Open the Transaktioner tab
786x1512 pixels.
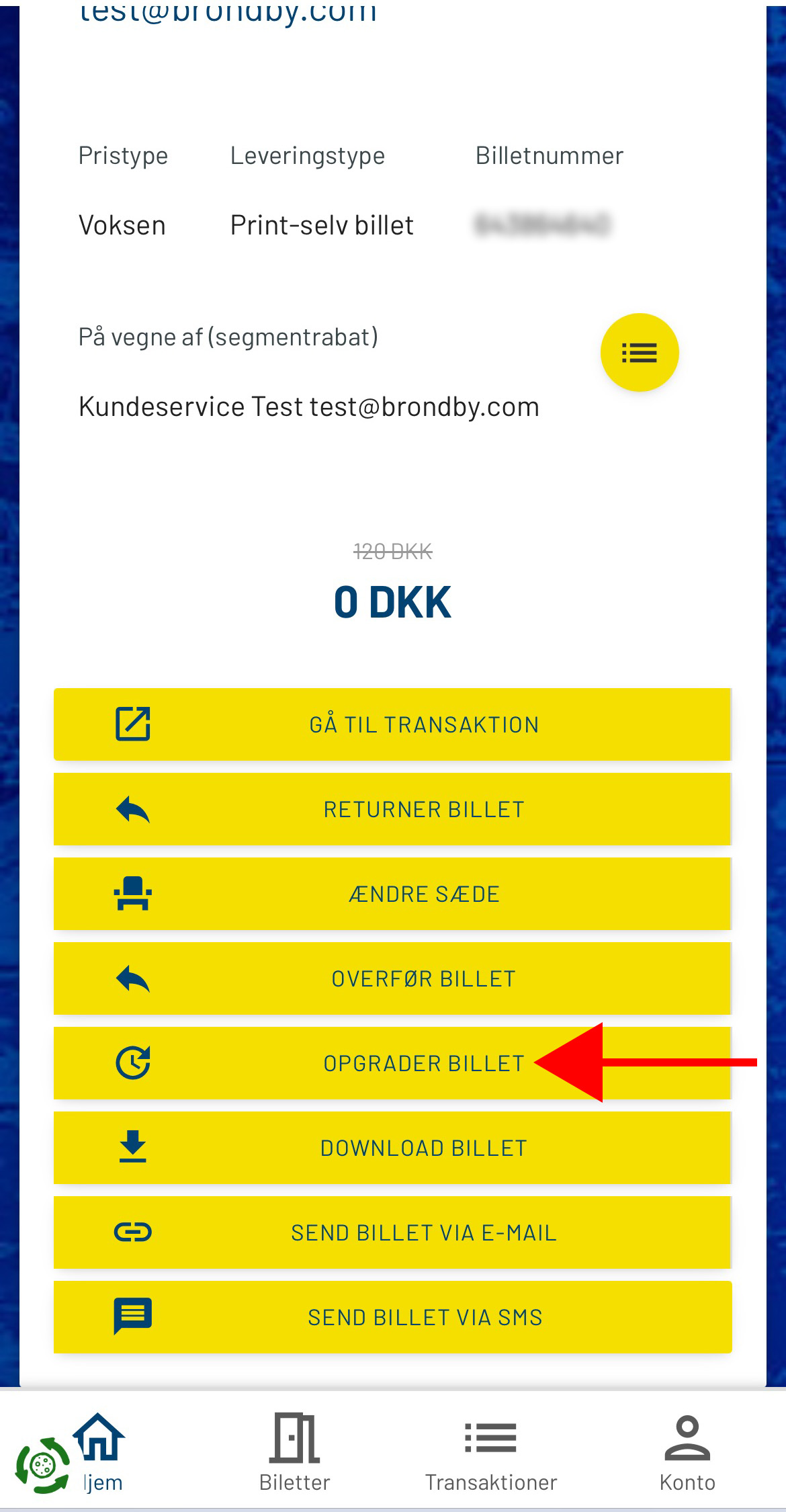[x=491, y=1452]
